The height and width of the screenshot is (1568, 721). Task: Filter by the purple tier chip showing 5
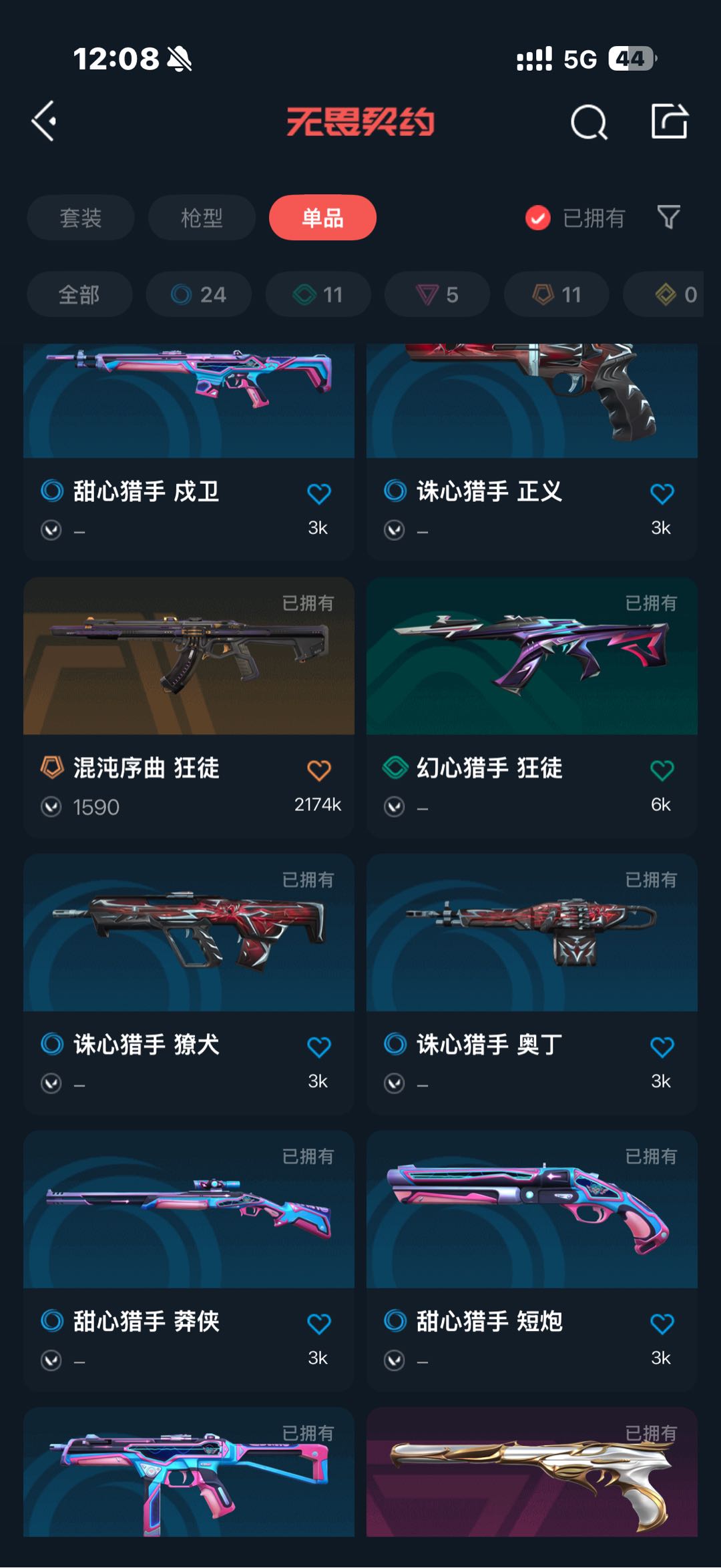click(x=437, y=294)
